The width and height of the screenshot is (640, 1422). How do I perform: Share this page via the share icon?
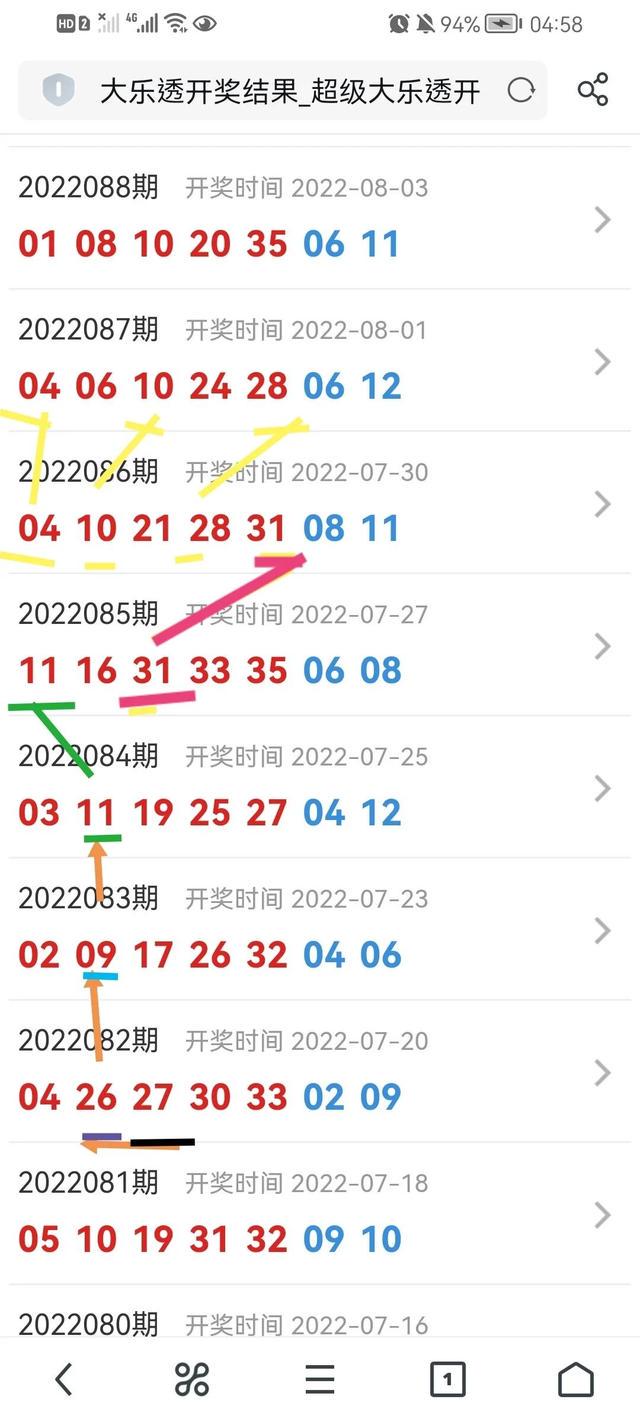593,91
